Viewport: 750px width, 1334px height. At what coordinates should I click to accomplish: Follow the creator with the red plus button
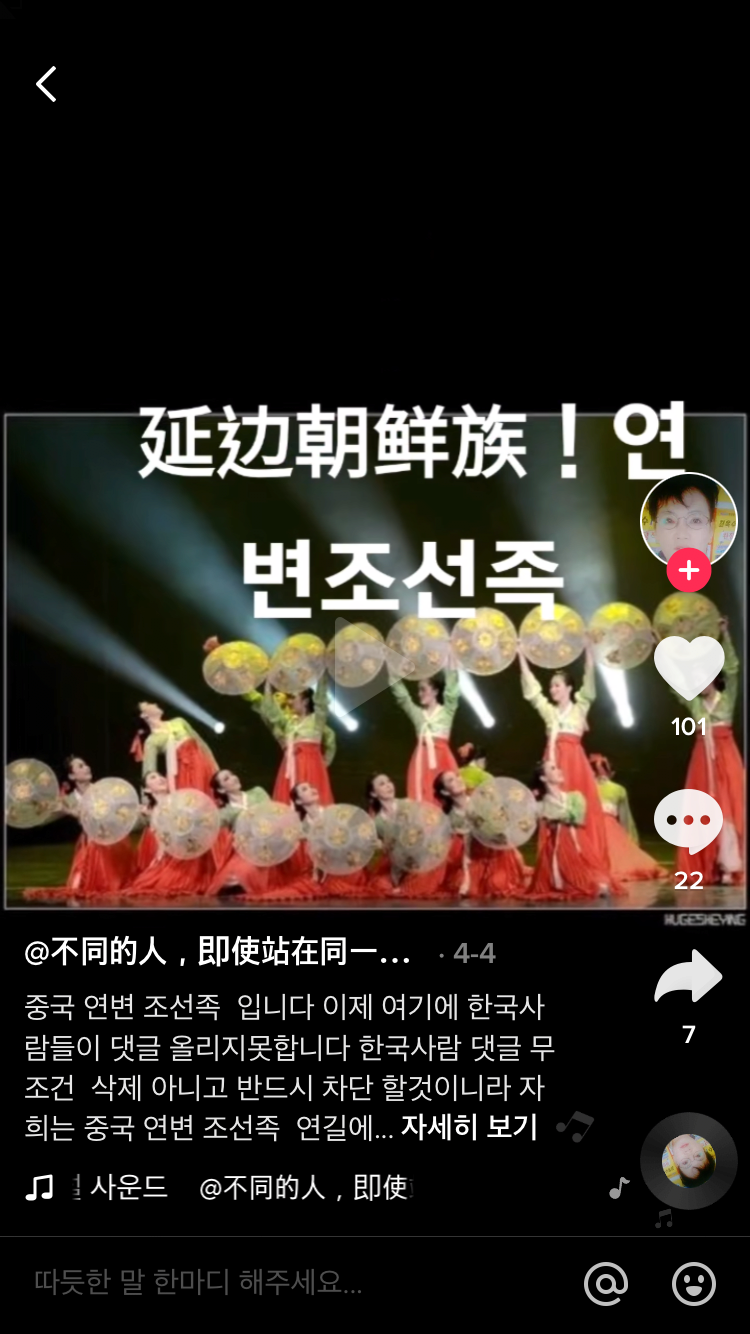(688, 571)
